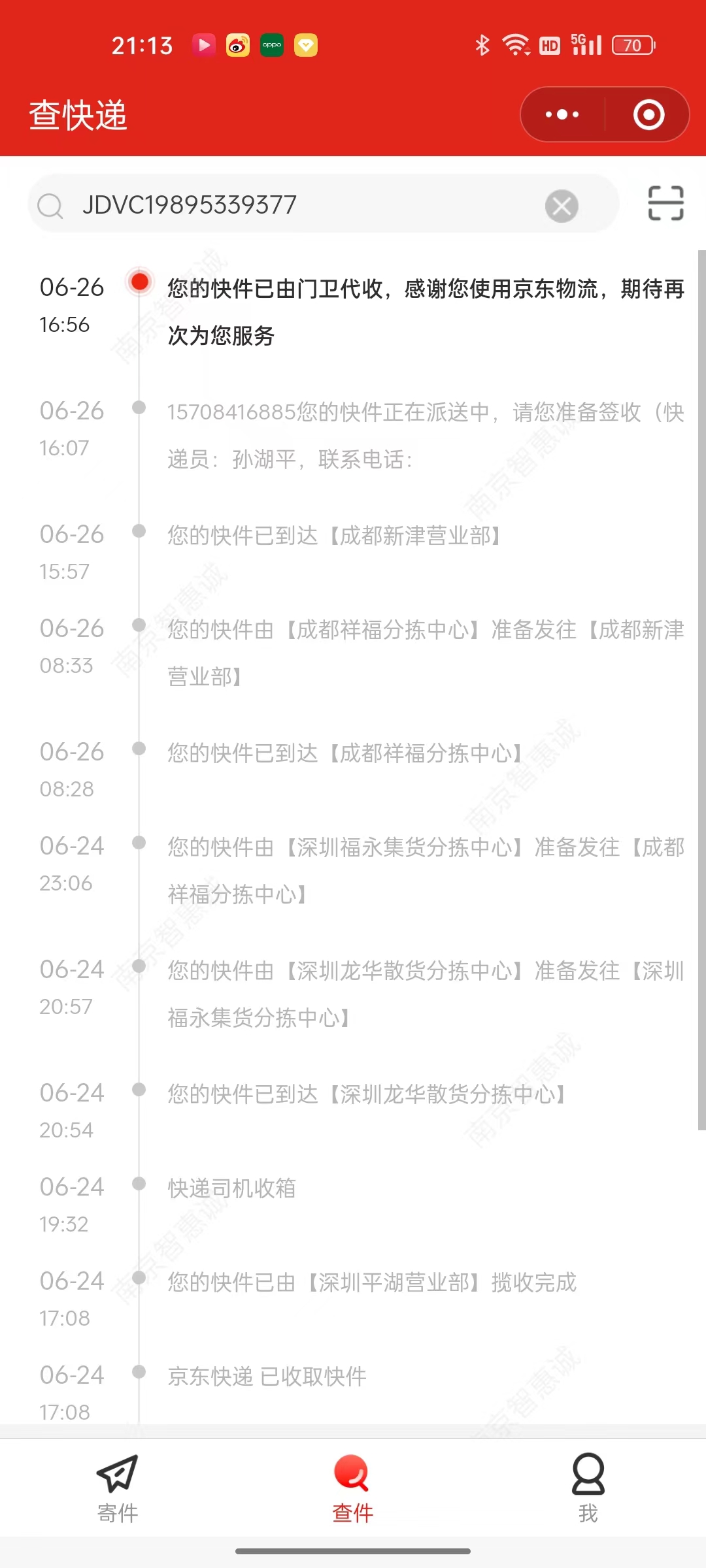Clear the entered tracking number
The image size is (706, 1568).
(x=562, y=206)
